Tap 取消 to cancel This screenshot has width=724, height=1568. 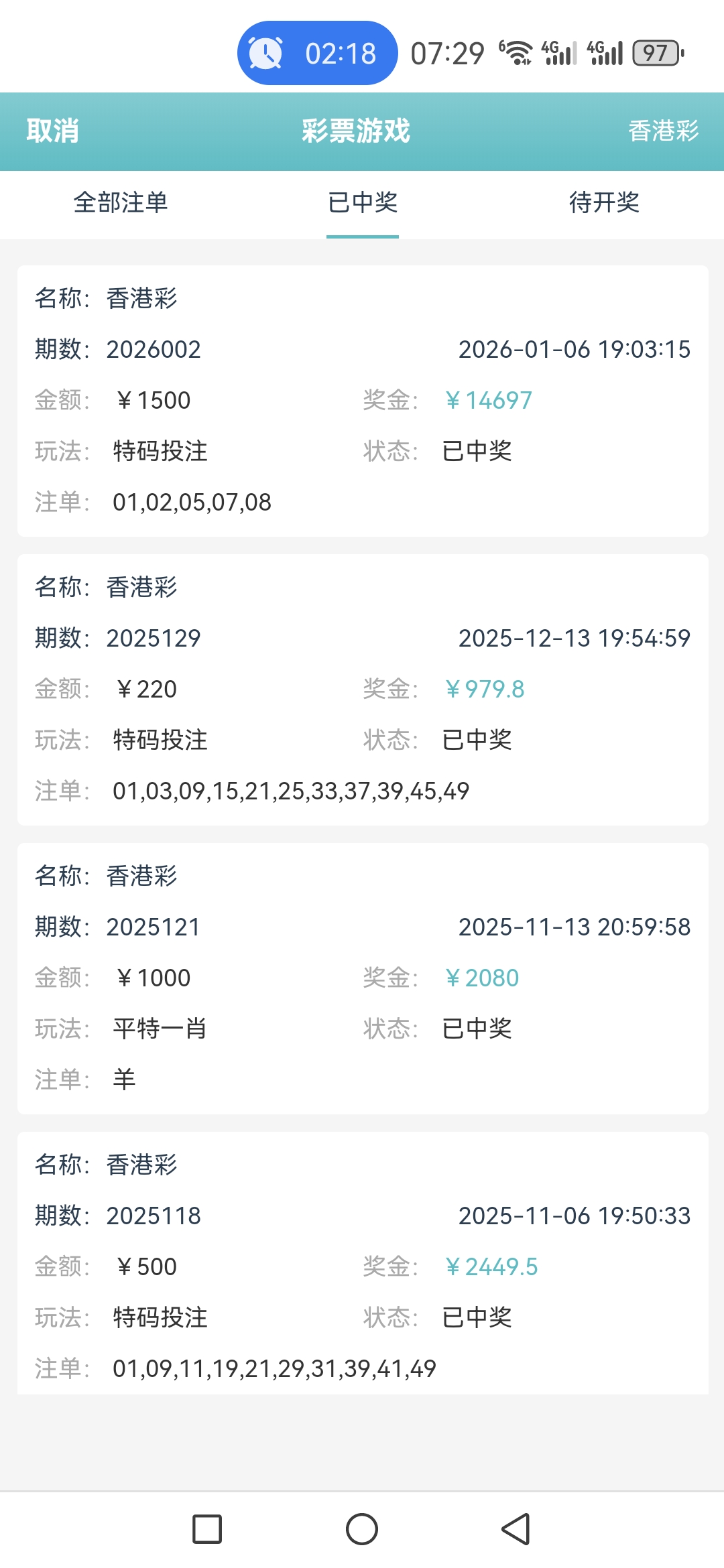(54, 131)
